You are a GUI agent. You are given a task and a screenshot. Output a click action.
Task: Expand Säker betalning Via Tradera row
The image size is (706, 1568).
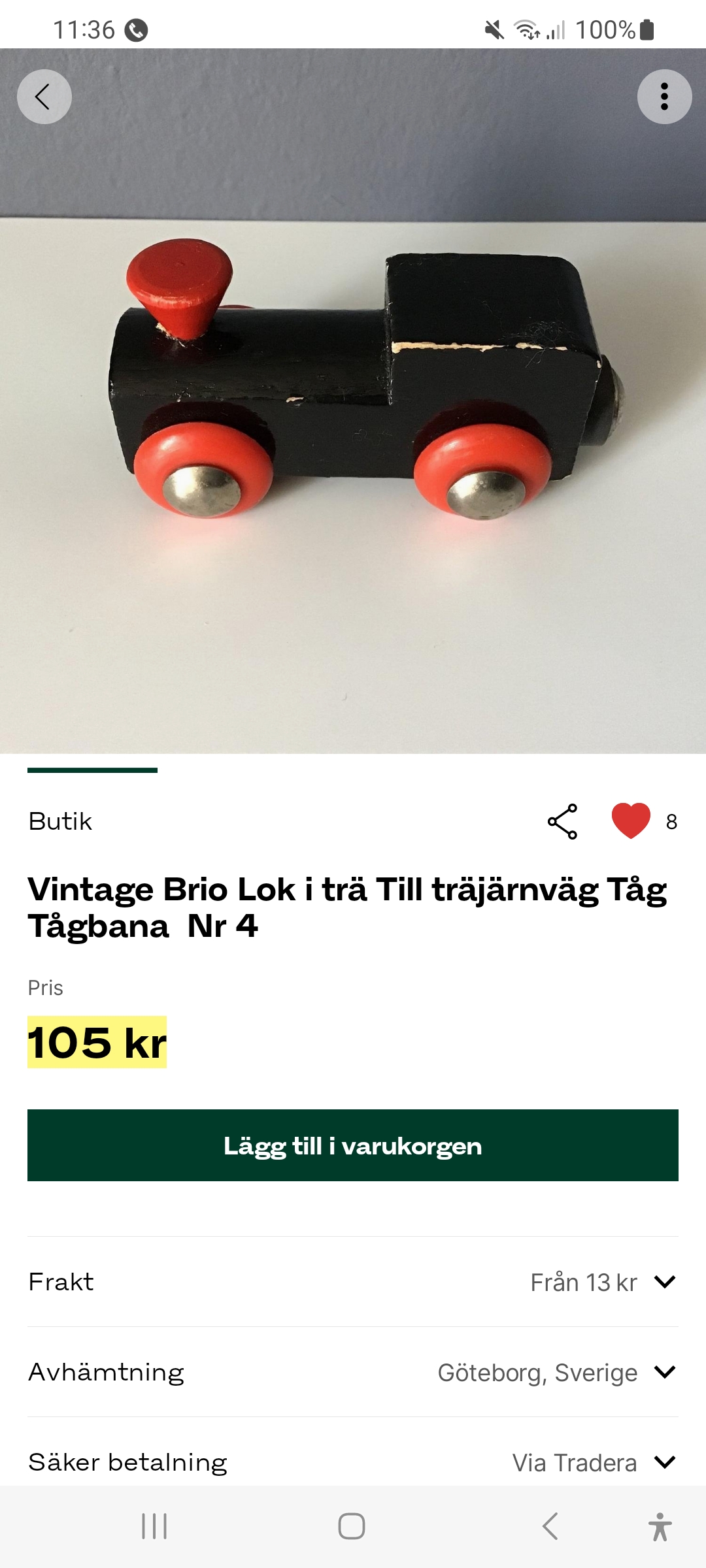(x=664, y=1462)
